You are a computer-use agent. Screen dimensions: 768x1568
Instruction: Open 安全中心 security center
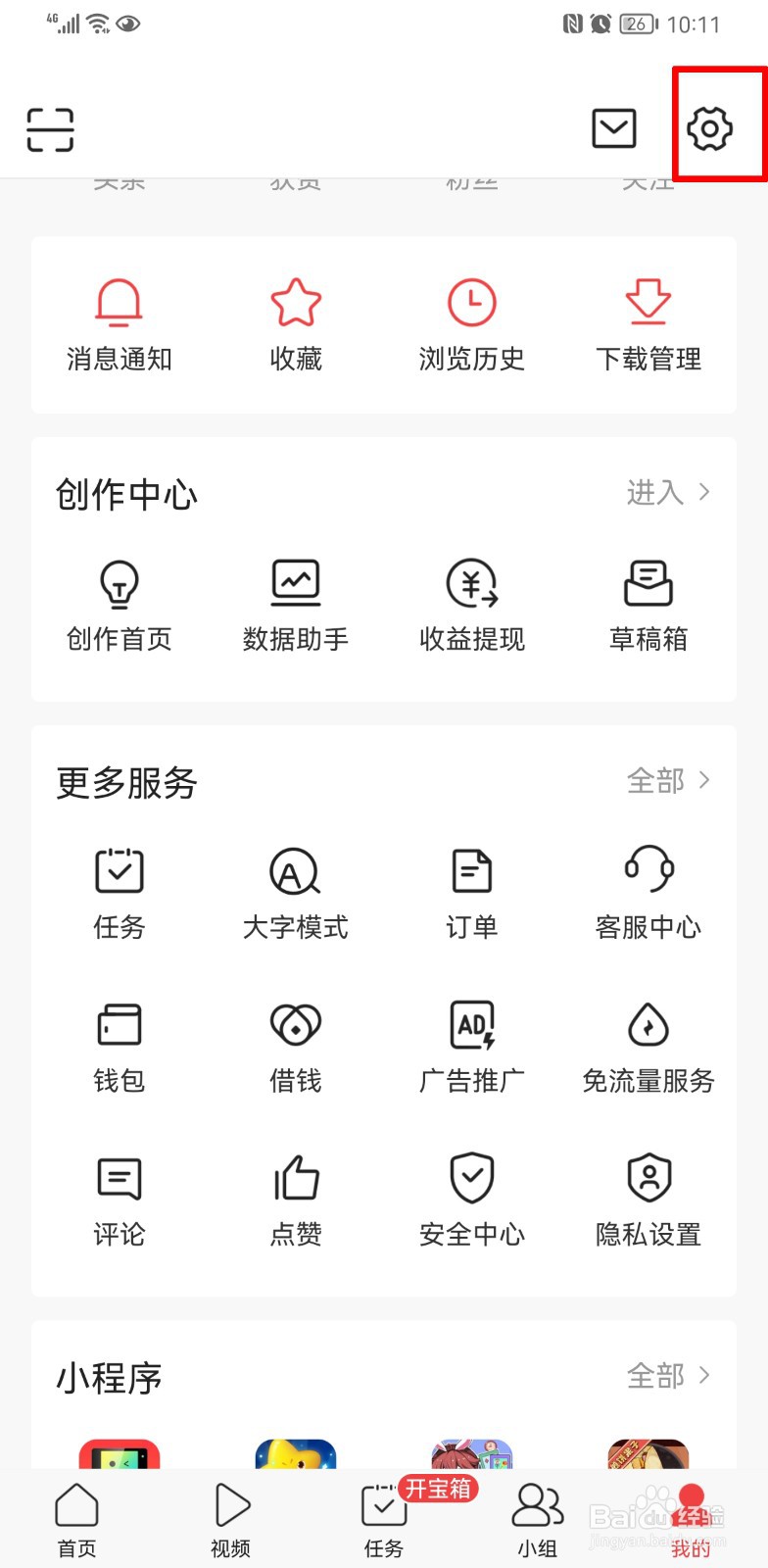click(472, 1200)
